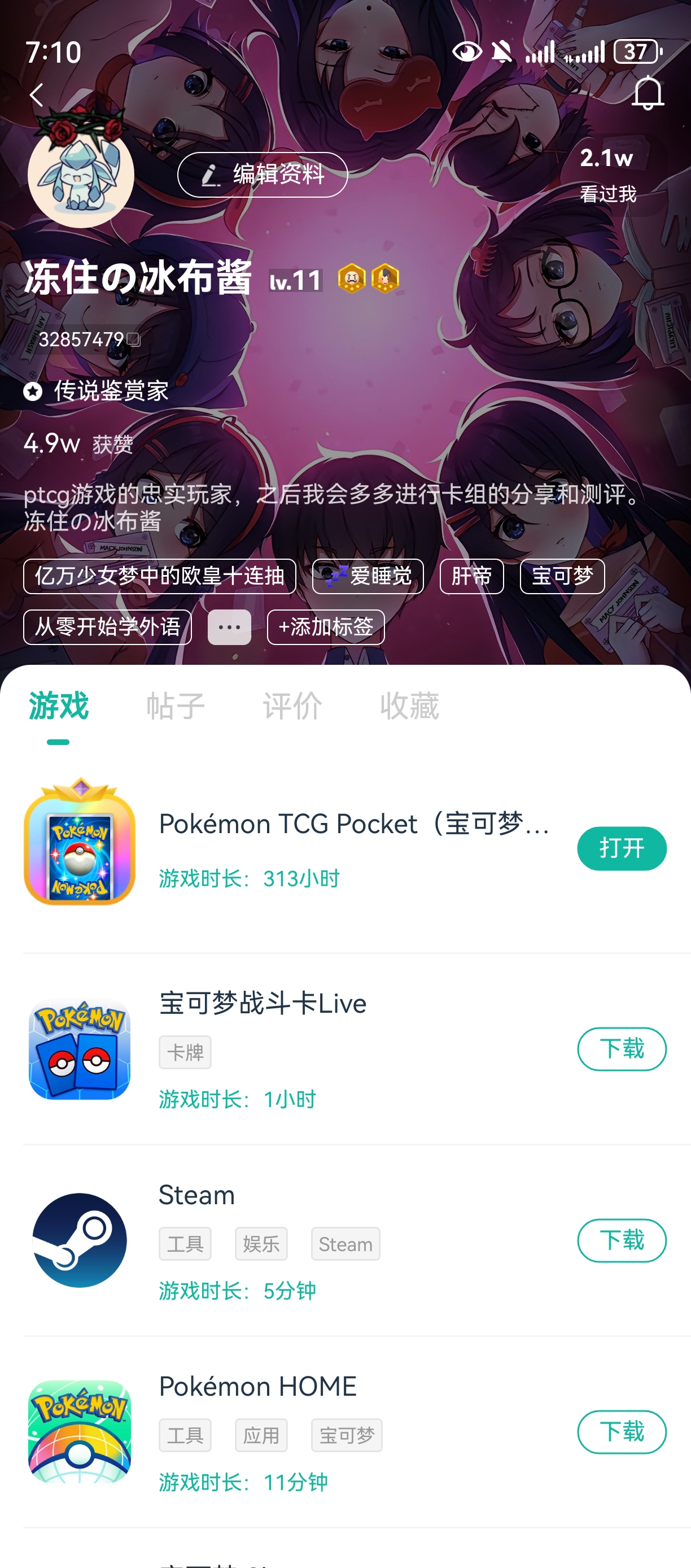Open Pokémon TCG Pocket with 打开

pyautogui.click(x=621, y=848)
